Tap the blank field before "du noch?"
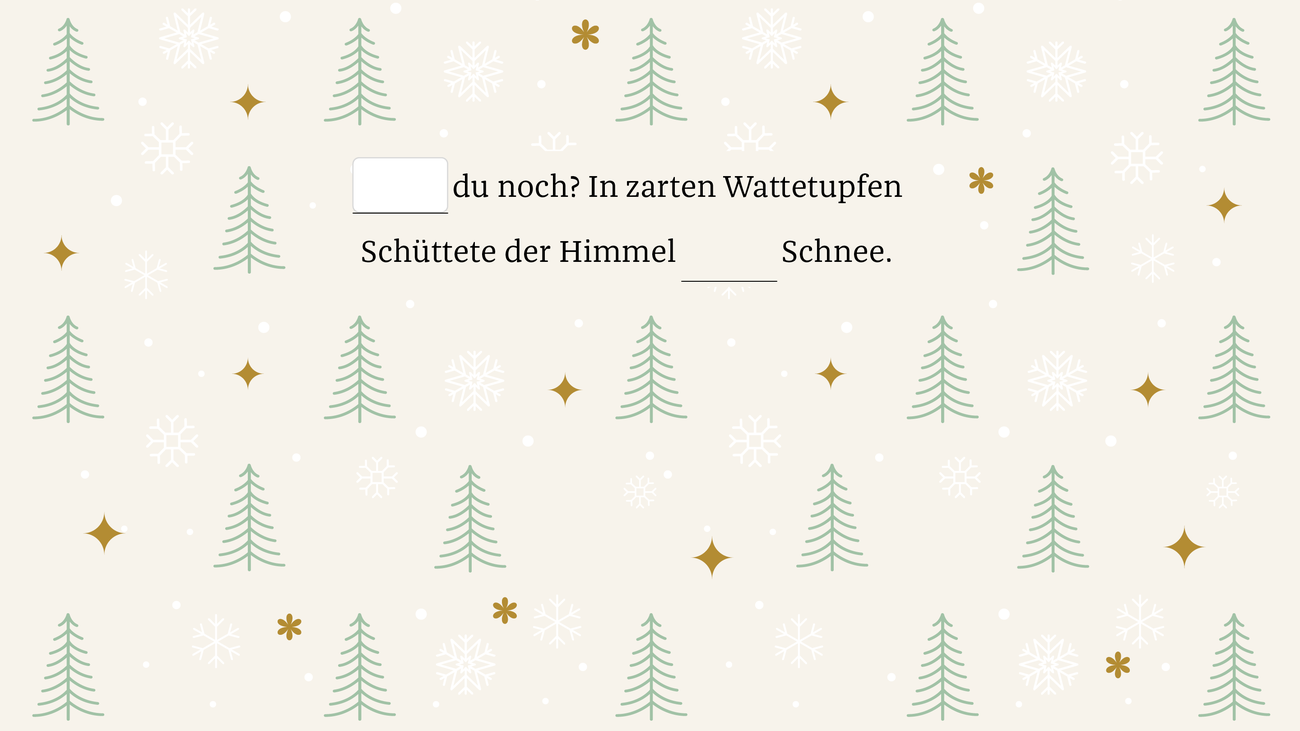 (400, 186)
